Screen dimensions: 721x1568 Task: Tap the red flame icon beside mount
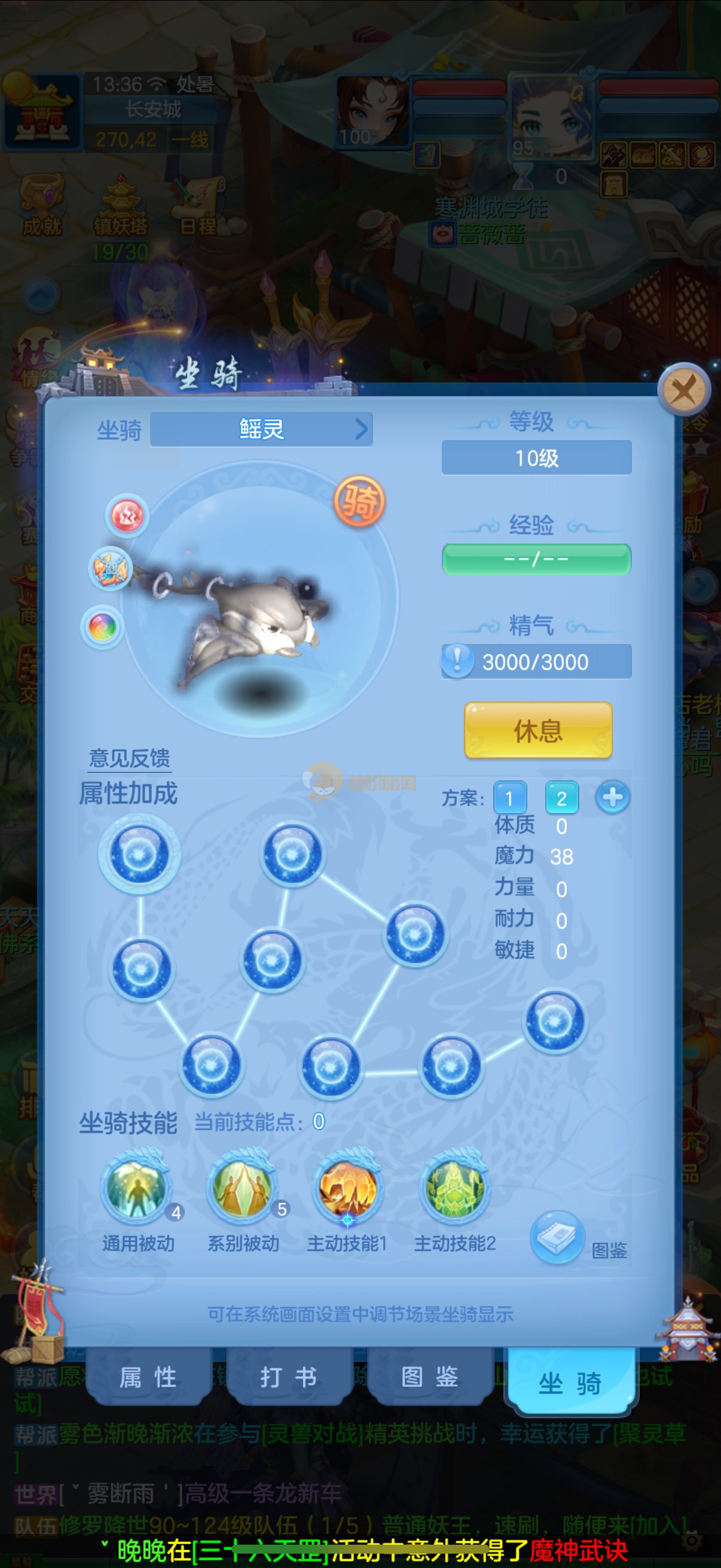pyautogui.click(x=127, y=515)
